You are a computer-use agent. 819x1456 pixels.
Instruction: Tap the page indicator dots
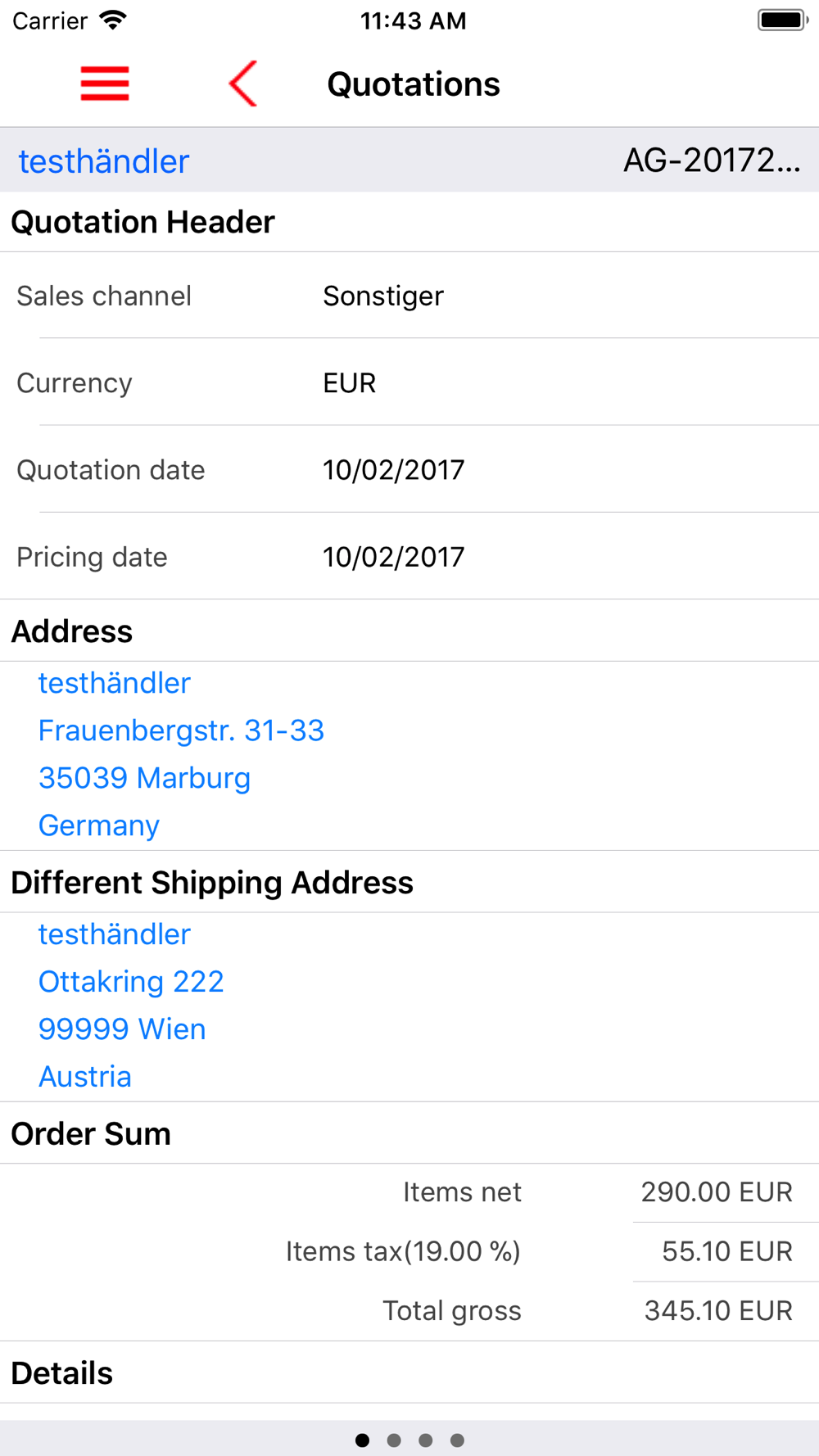(x=409, y=1440)
